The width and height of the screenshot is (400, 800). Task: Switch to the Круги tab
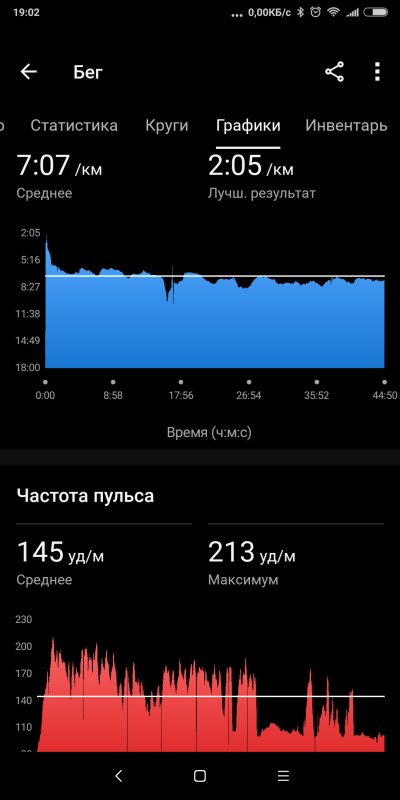coord(167,126)
